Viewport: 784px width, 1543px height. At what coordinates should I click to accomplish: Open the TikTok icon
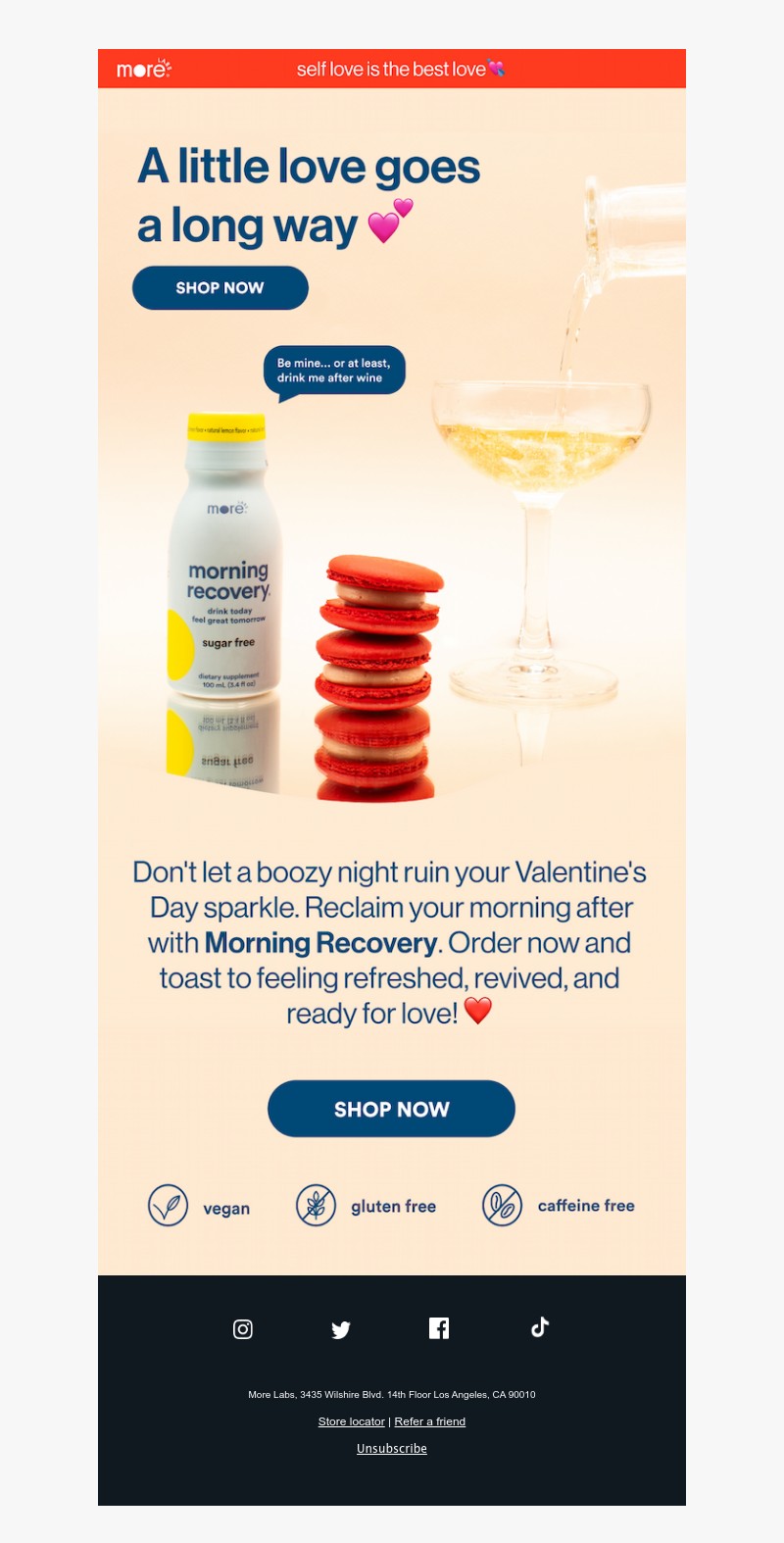(x=540, y=1327)
